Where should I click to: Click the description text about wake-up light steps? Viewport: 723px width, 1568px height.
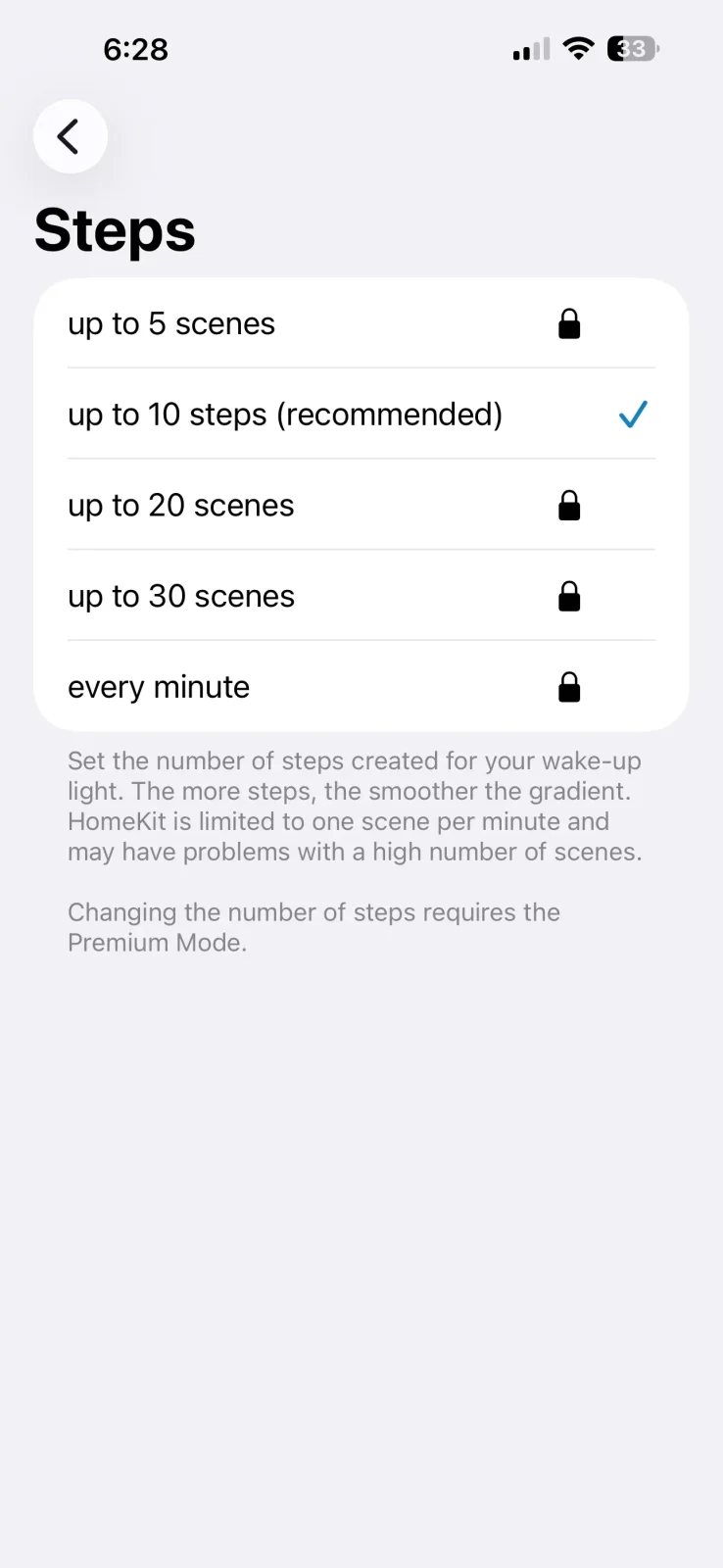tap(353, 806)
